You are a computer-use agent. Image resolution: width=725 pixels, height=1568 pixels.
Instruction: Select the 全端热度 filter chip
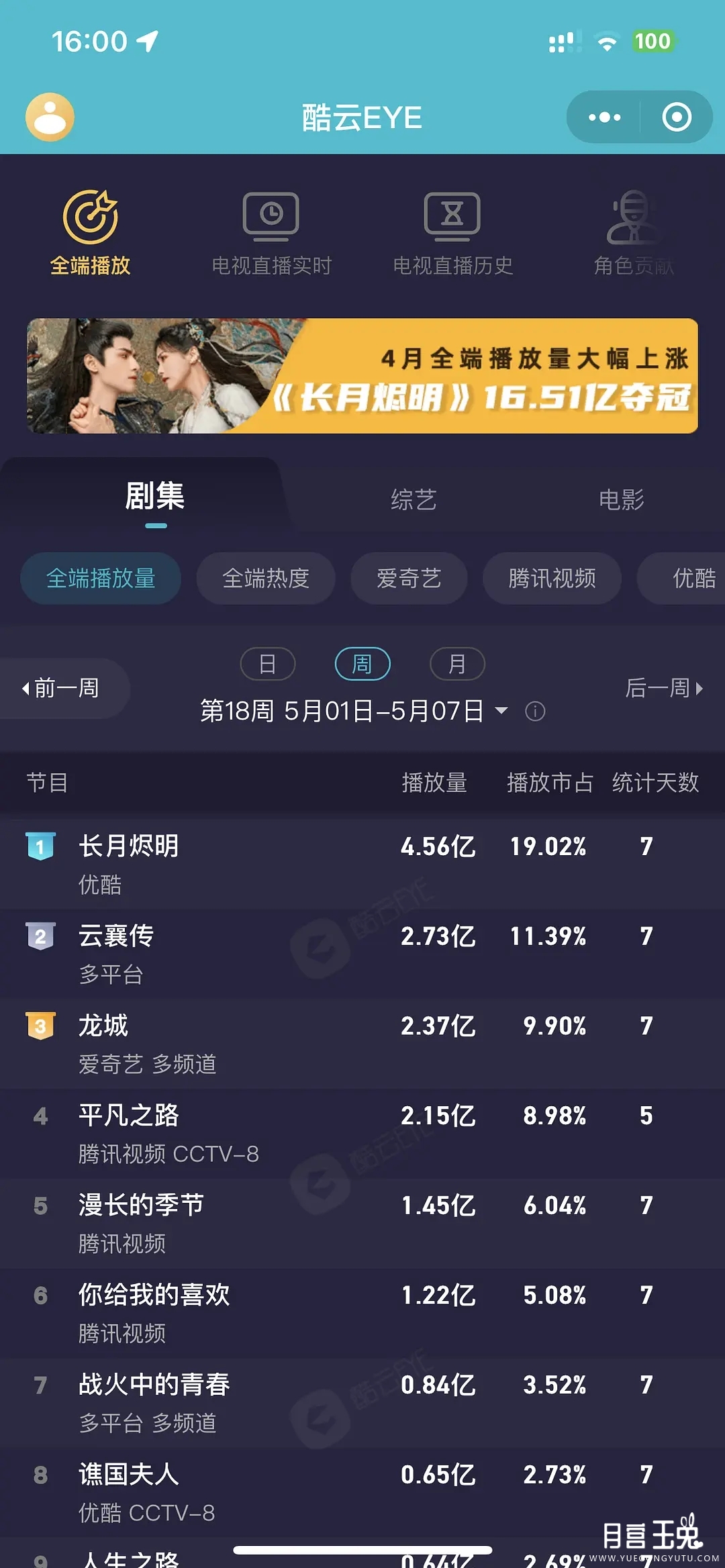coord(266,578)
